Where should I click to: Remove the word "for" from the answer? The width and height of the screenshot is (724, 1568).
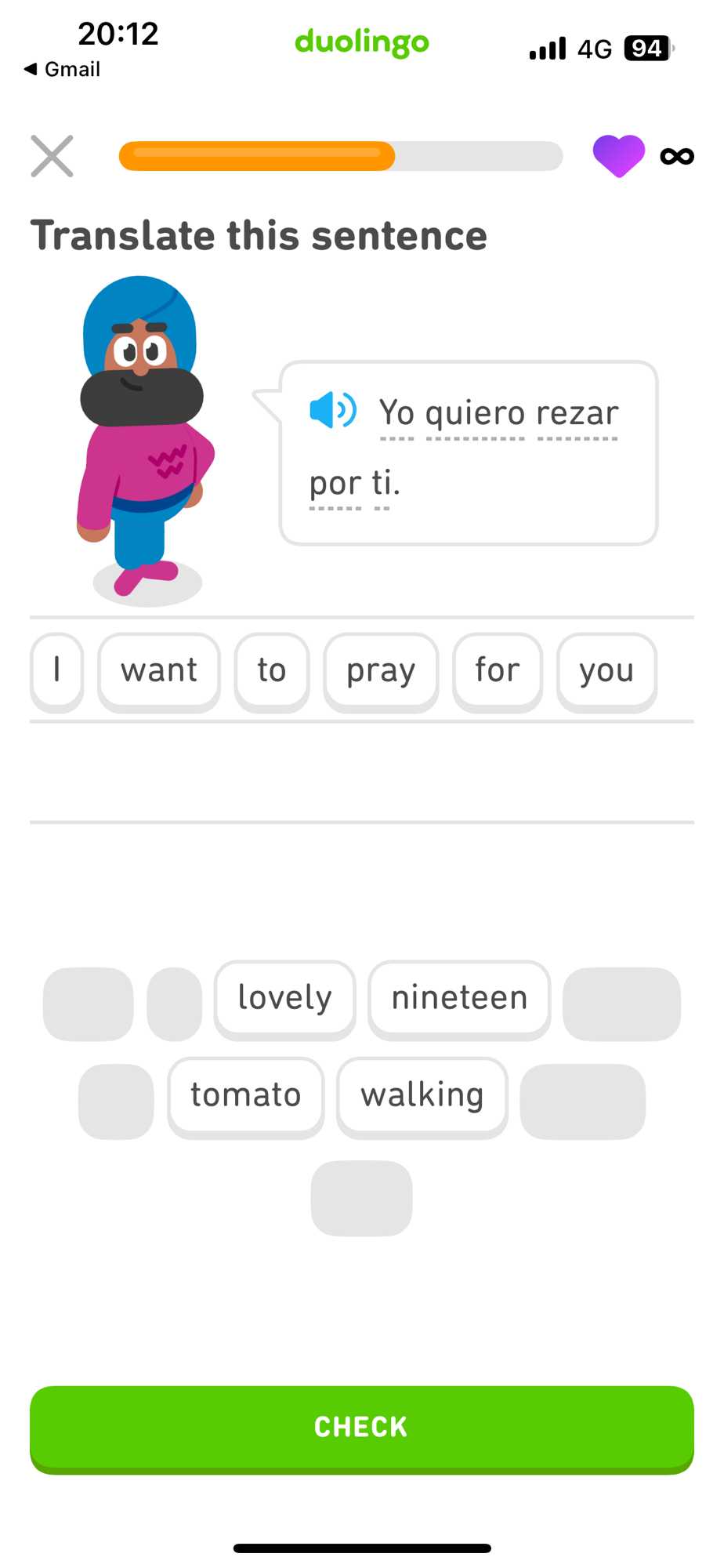(x=498, y=671)
